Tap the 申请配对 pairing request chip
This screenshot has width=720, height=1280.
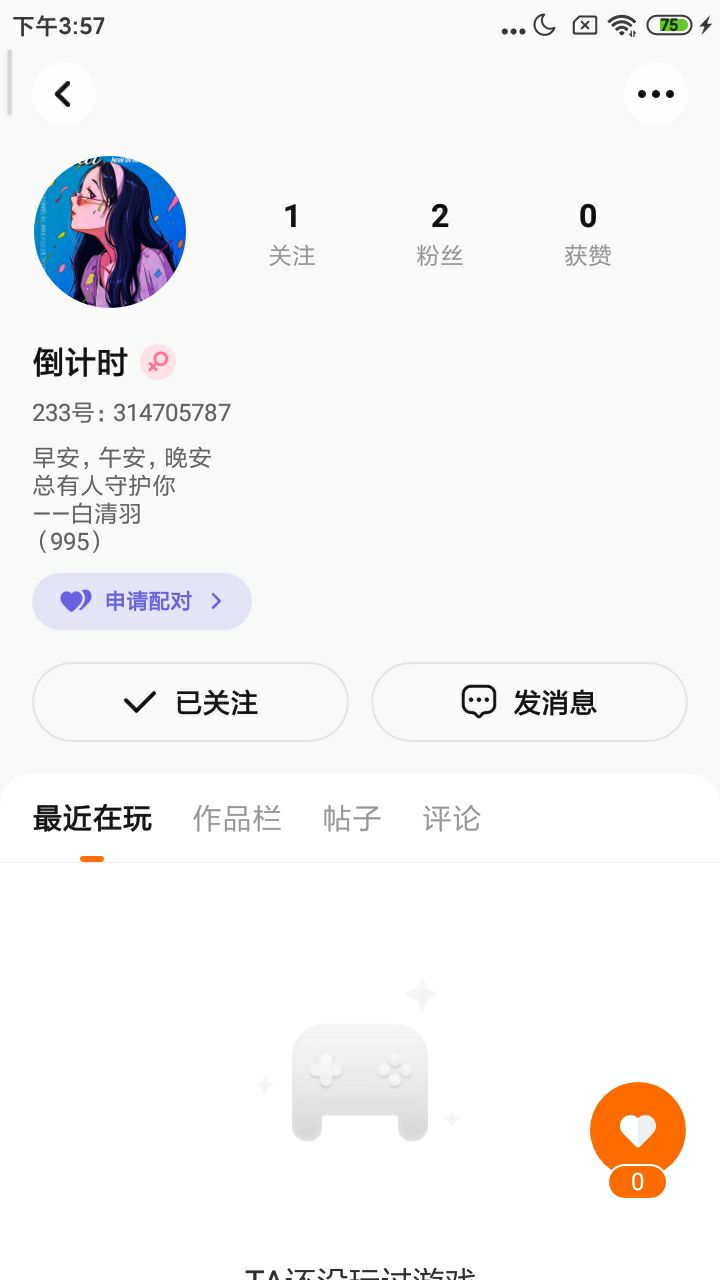point(142,601)
